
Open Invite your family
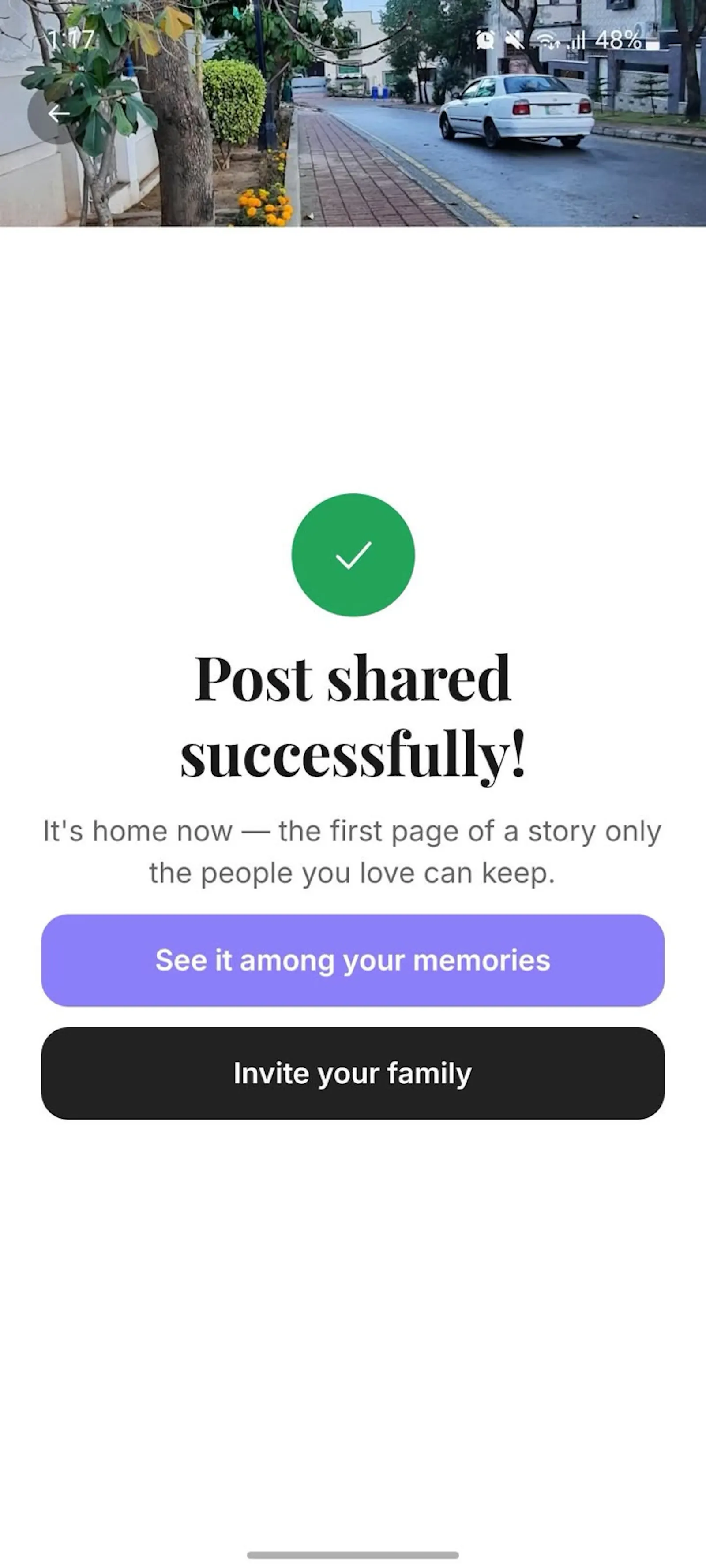click(x=353, y=1073)
